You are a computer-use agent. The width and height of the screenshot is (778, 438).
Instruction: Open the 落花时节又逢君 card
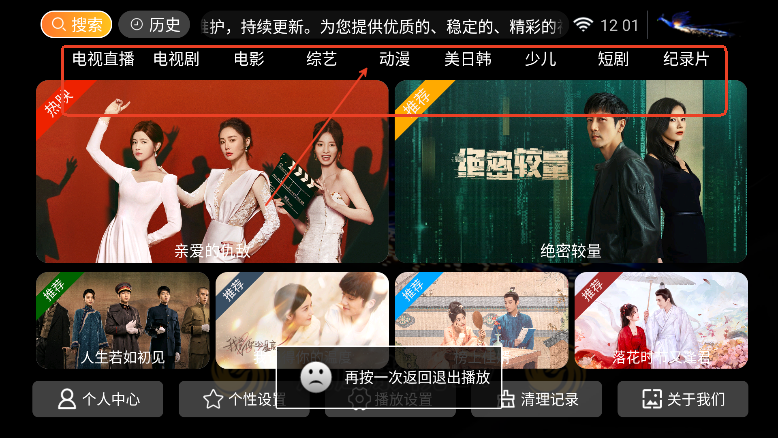[661, 320]
